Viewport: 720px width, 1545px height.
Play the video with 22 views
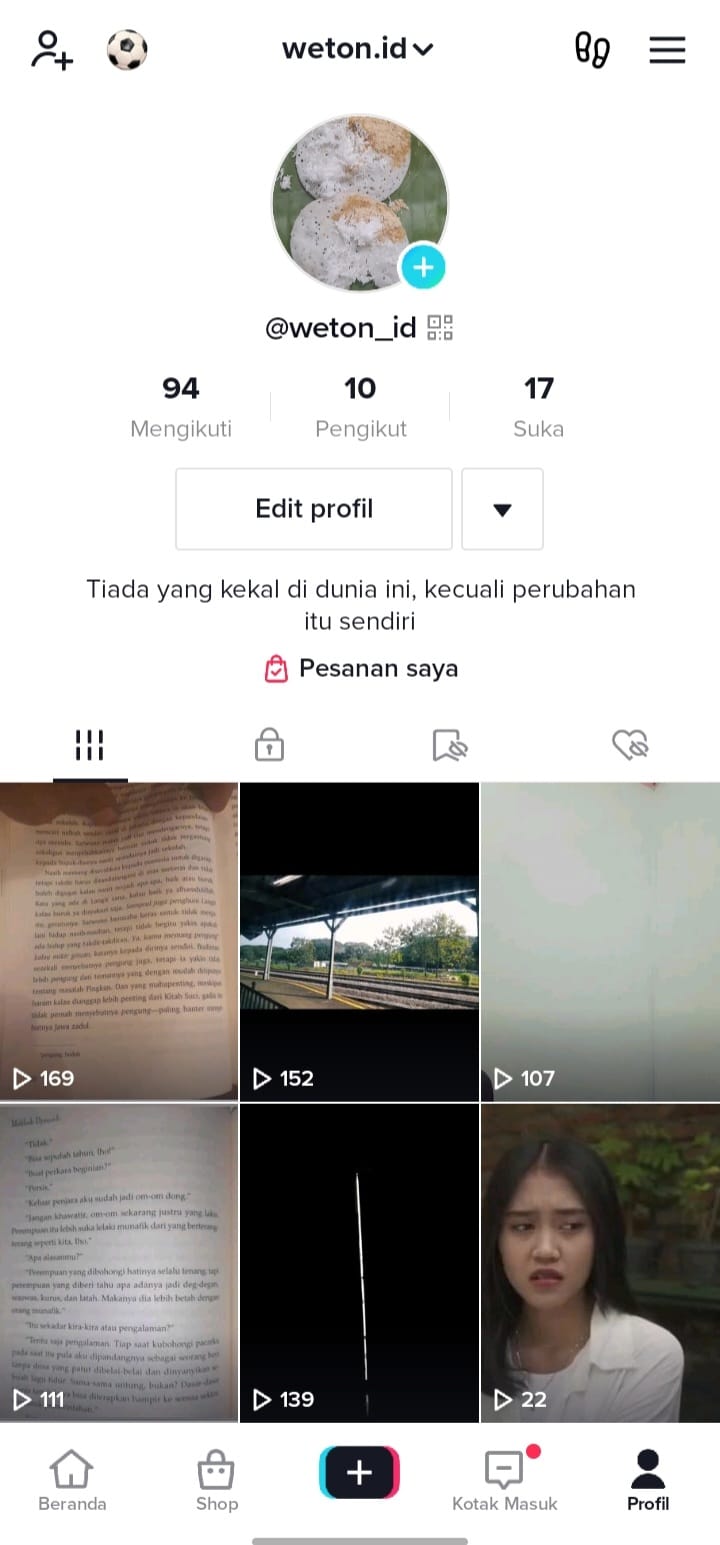pos(600,1262)
